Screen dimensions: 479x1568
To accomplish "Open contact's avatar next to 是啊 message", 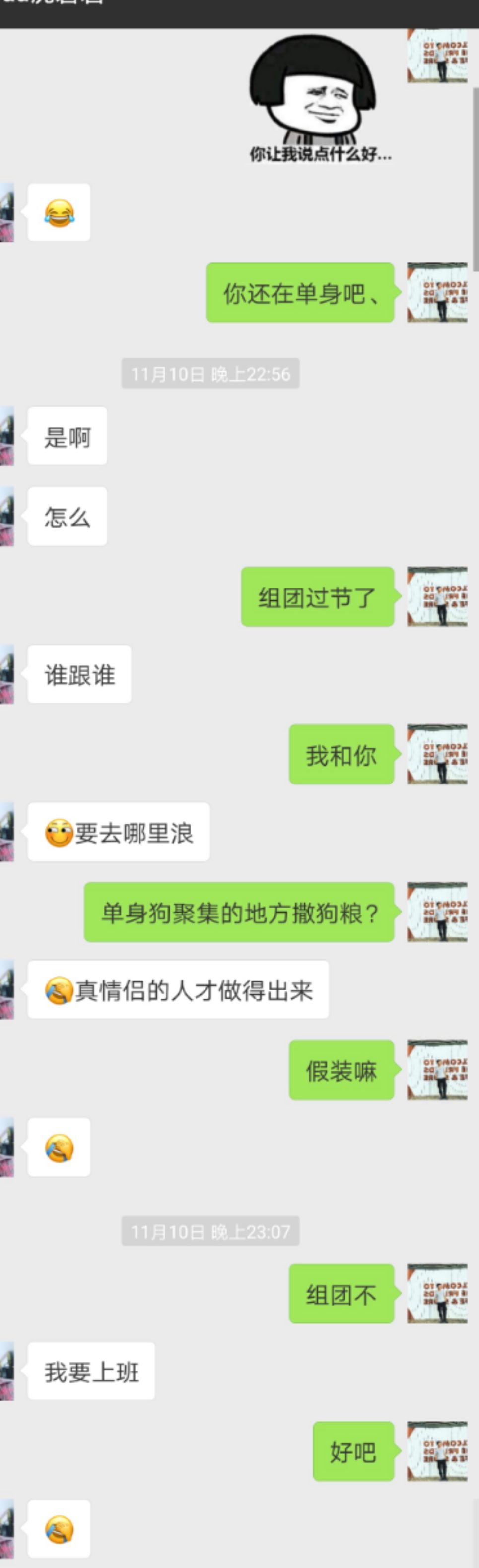I will 6,437.
